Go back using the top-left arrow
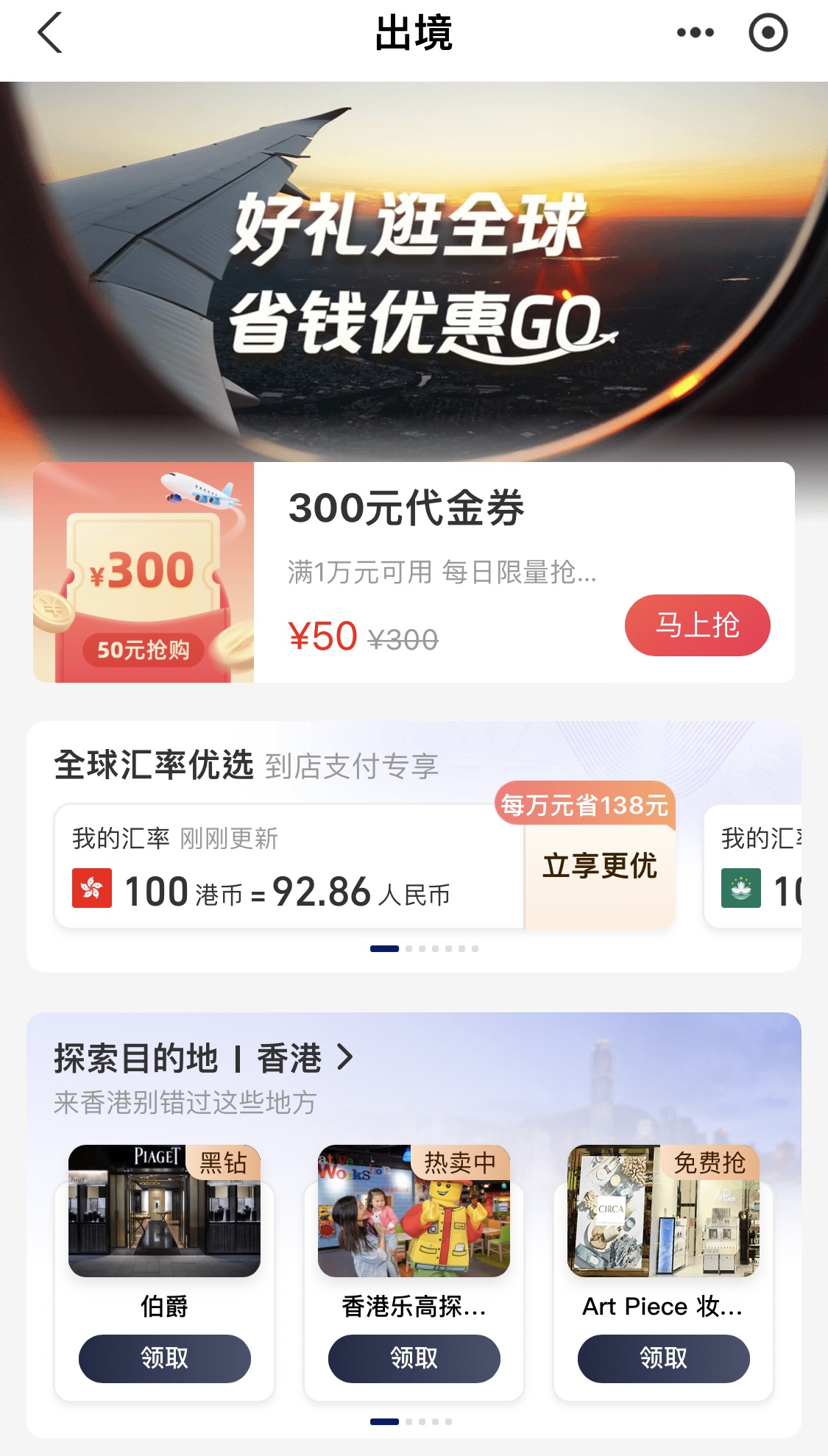This screenshot has width=828, height=1456. click(x=49, y=33)
